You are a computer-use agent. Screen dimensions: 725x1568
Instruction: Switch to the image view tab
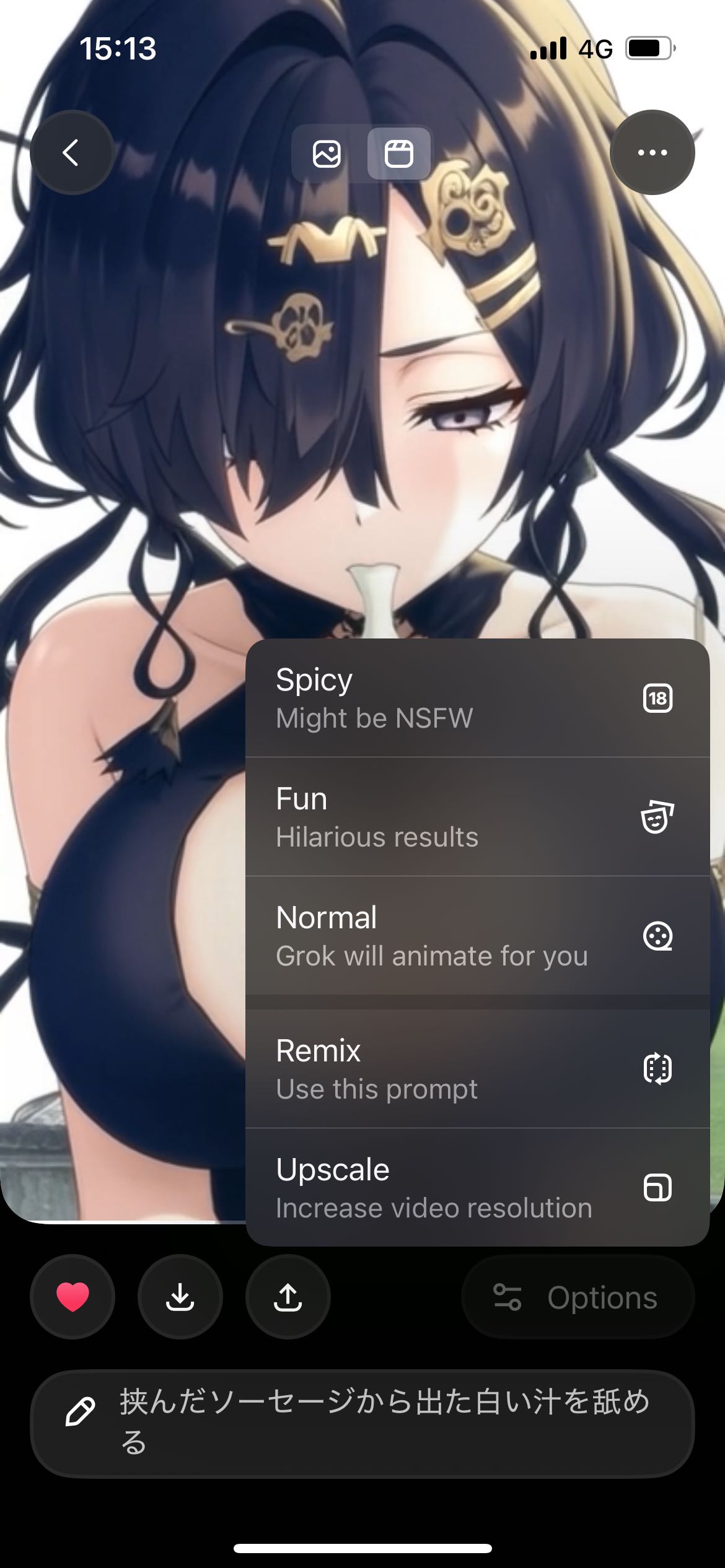coord(327,154)
